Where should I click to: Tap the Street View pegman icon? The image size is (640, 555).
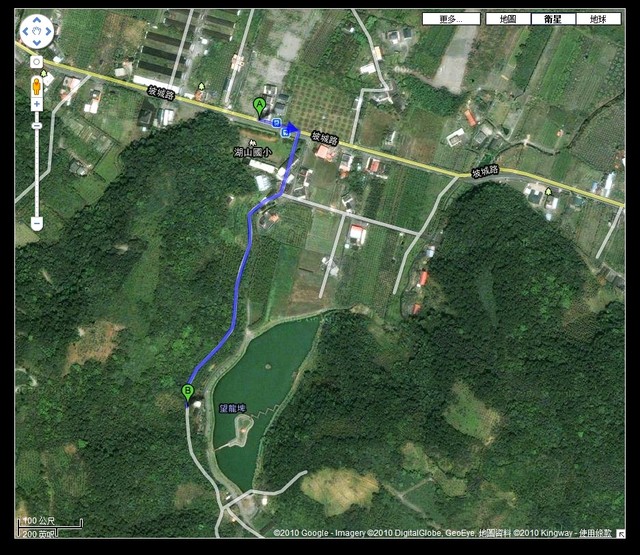tap(37, 85)
